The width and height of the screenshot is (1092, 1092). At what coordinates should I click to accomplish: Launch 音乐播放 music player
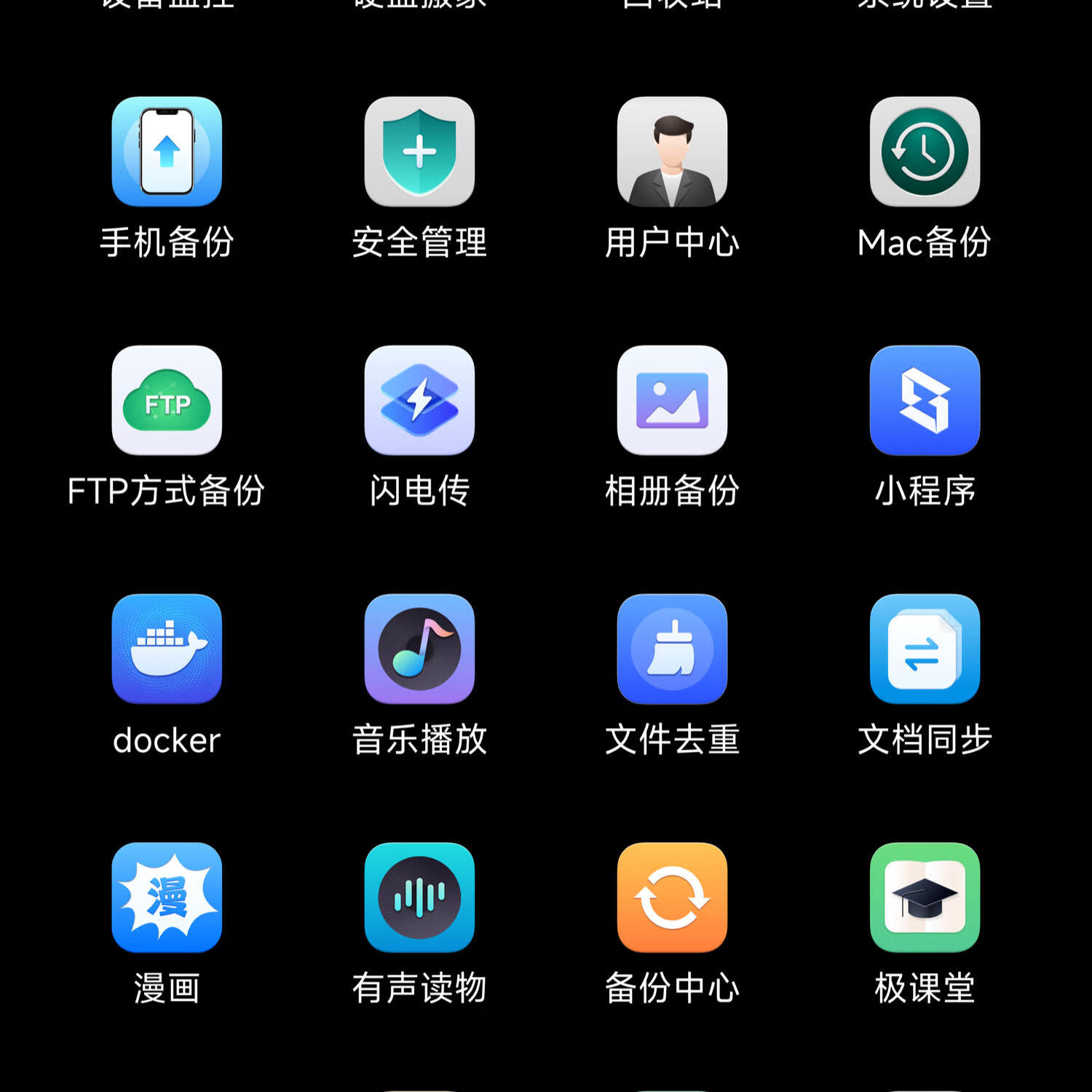(419, 649)
